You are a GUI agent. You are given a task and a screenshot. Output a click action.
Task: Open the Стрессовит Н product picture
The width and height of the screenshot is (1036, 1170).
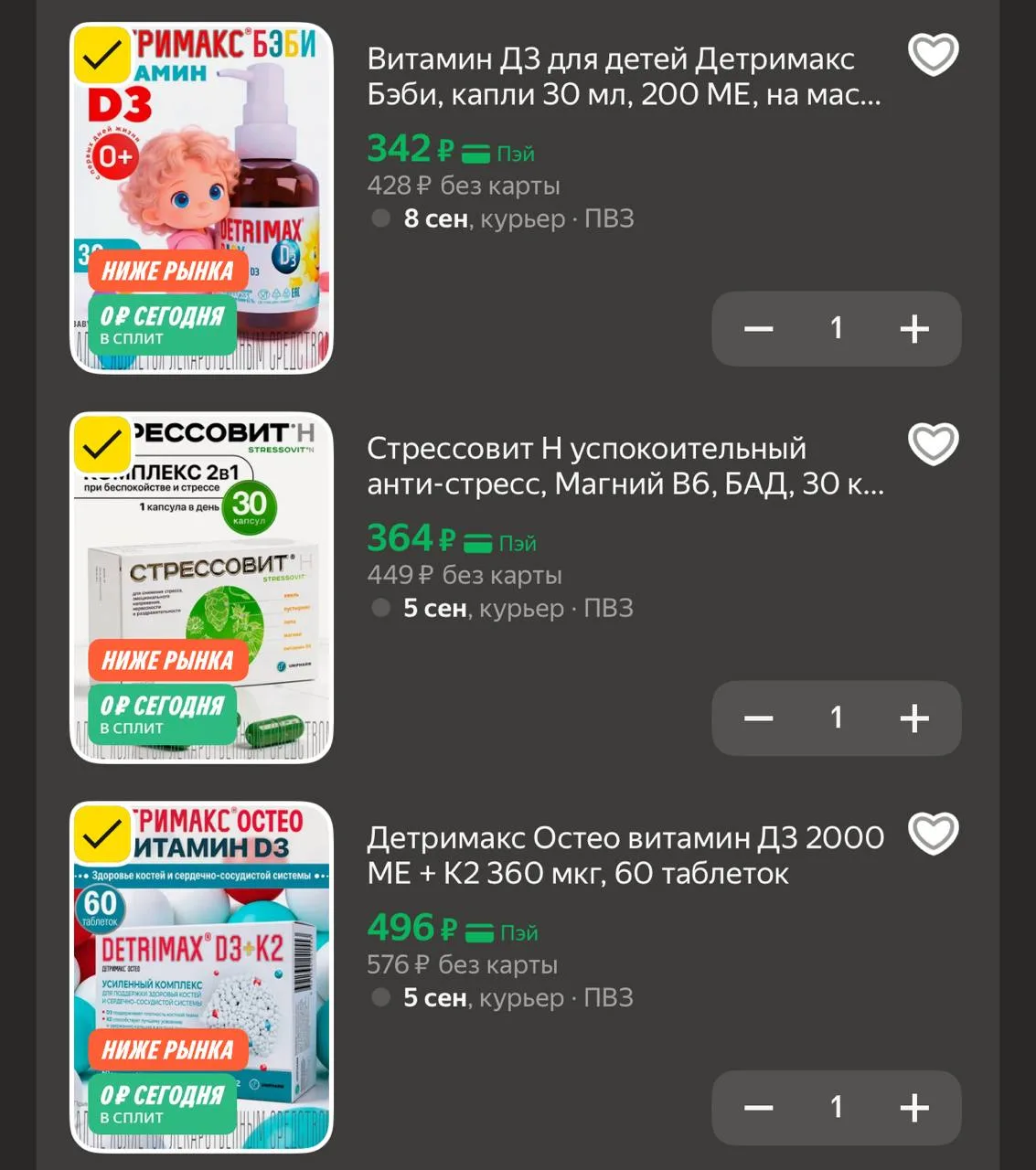tap(201, 588)
